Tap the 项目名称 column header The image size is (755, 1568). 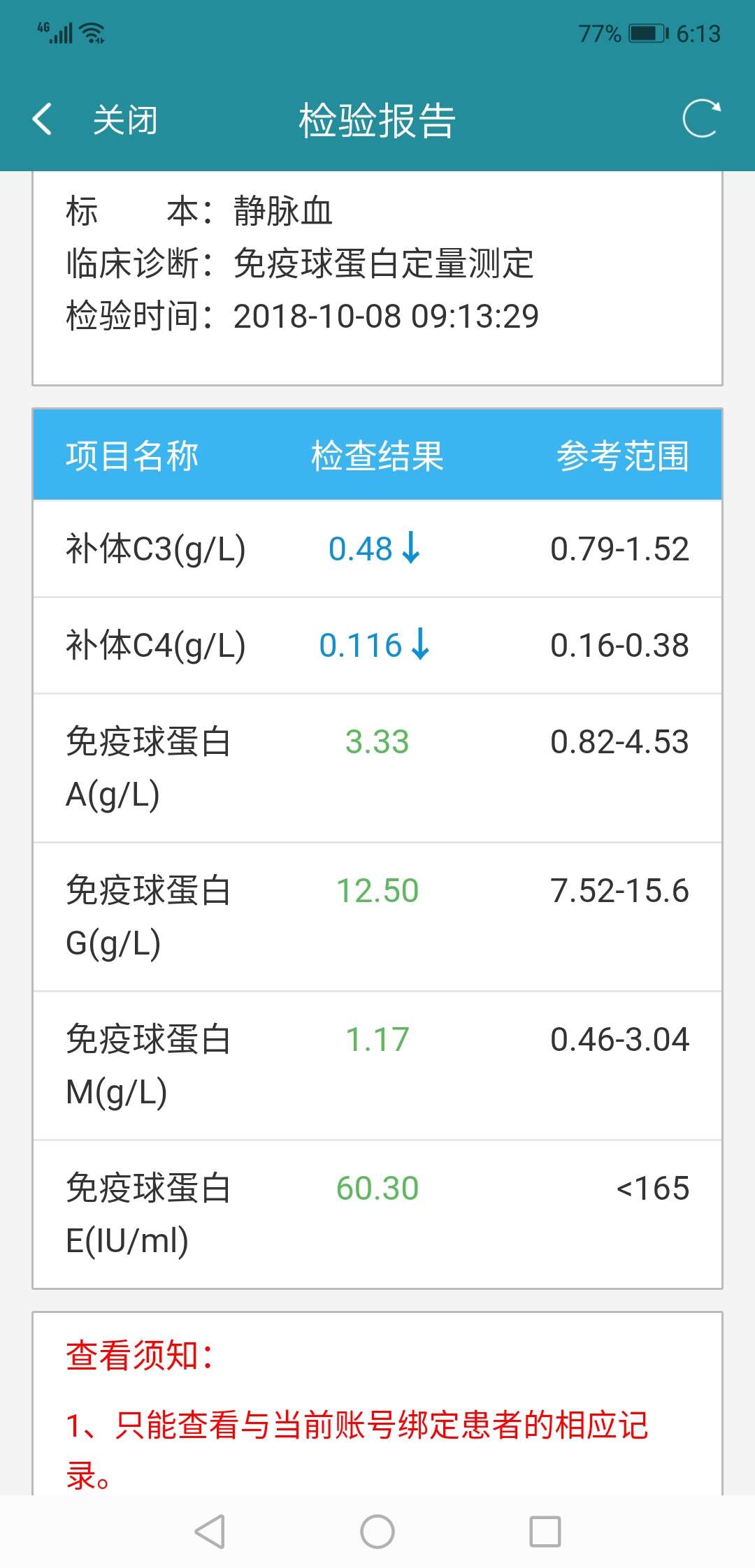[x=131, y=455]
